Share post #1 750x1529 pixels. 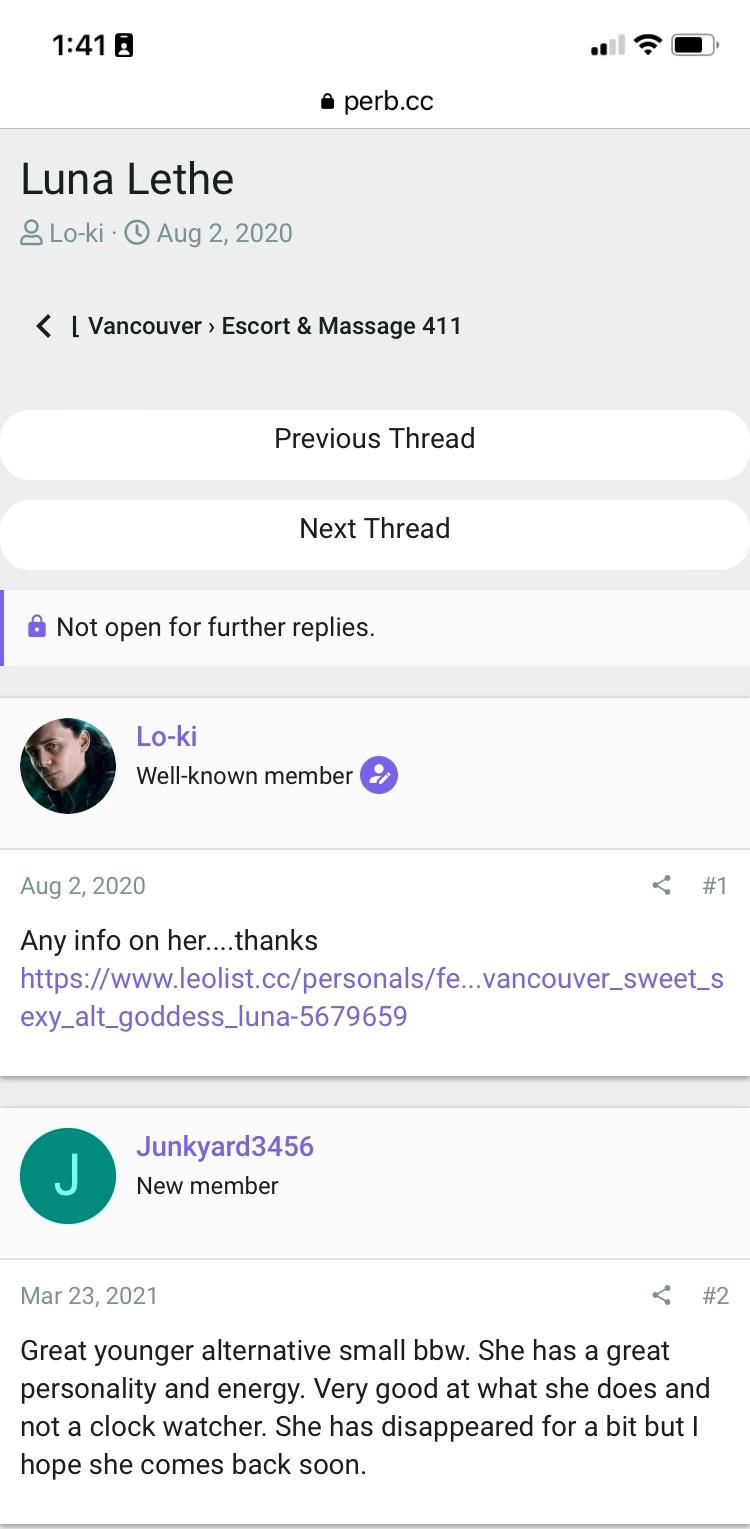coord(661,885)
